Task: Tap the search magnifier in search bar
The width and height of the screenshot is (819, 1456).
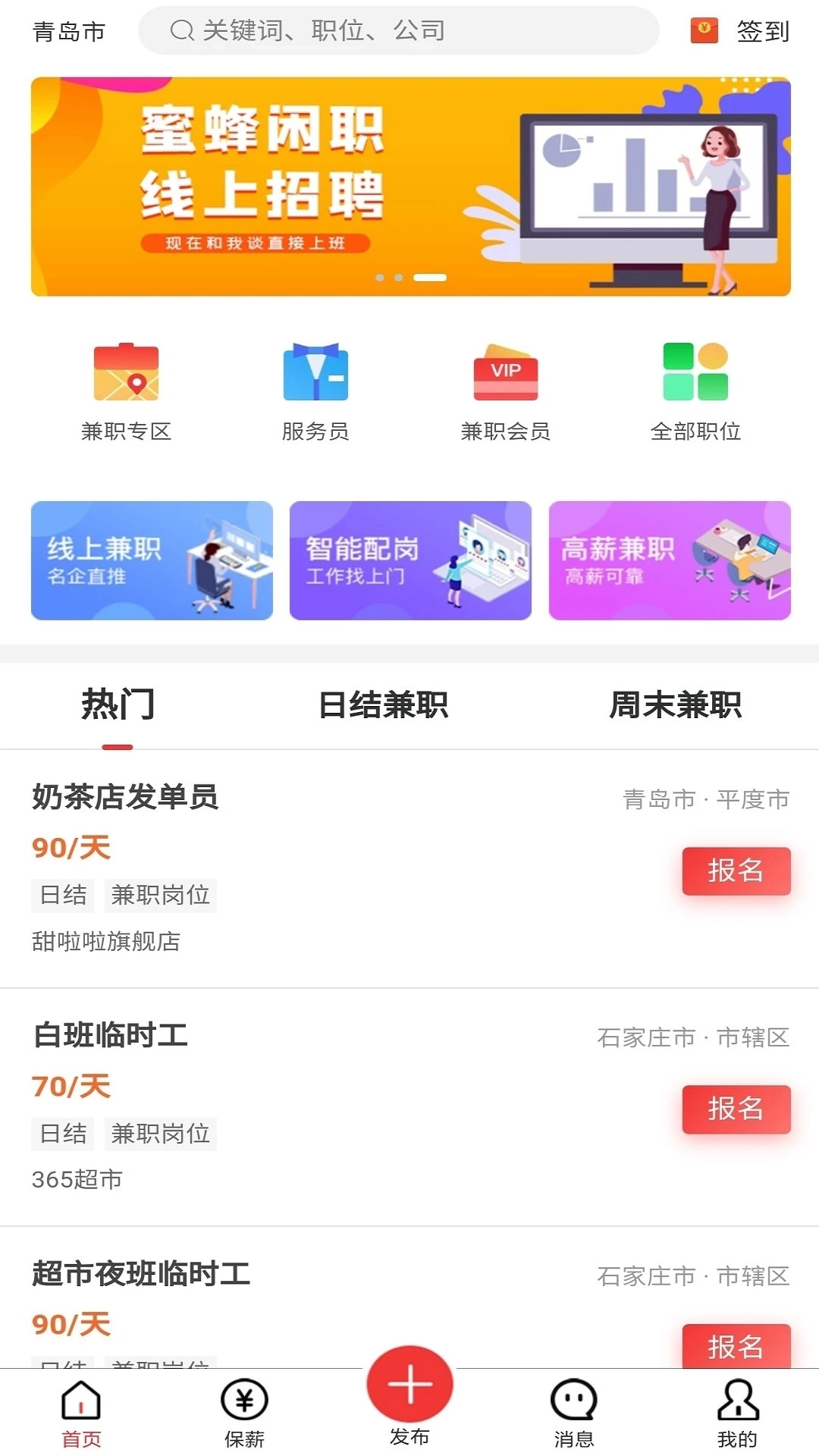Action: pos(180,30)
